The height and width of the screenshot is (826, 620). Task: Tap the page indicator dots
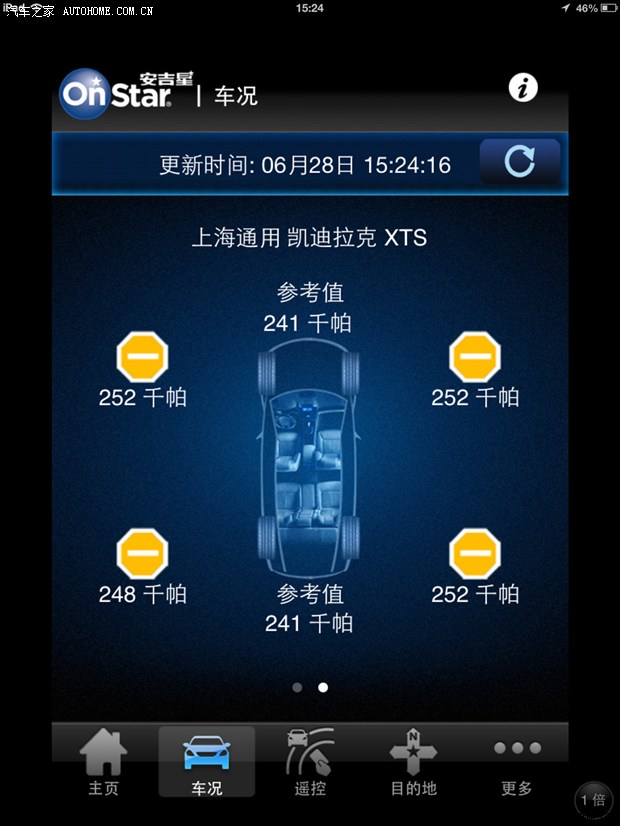click(310, 687)
